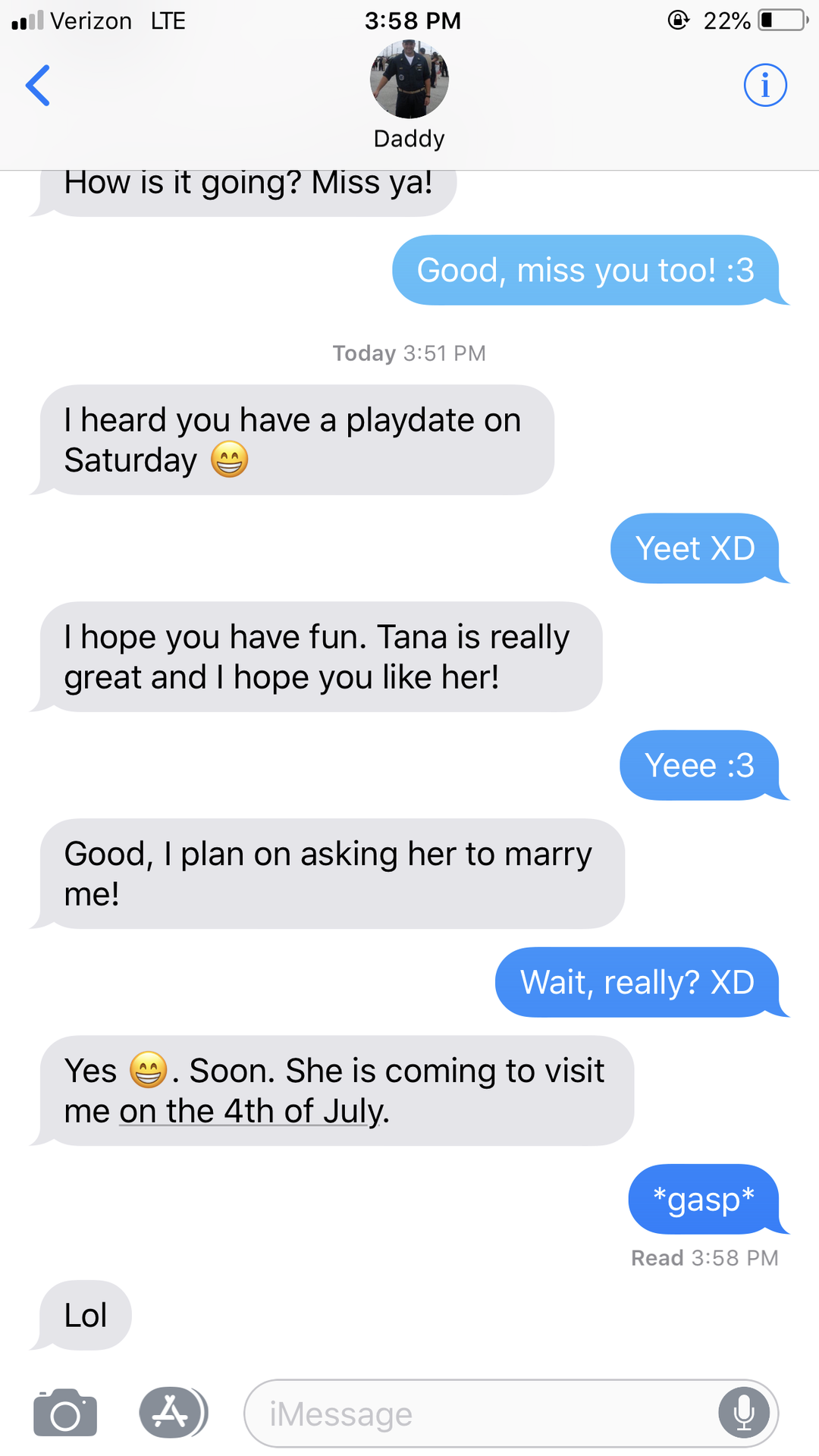Open the camera to attach a photo
Viewport: 819px width, 1456px height.
[65, 1414]
